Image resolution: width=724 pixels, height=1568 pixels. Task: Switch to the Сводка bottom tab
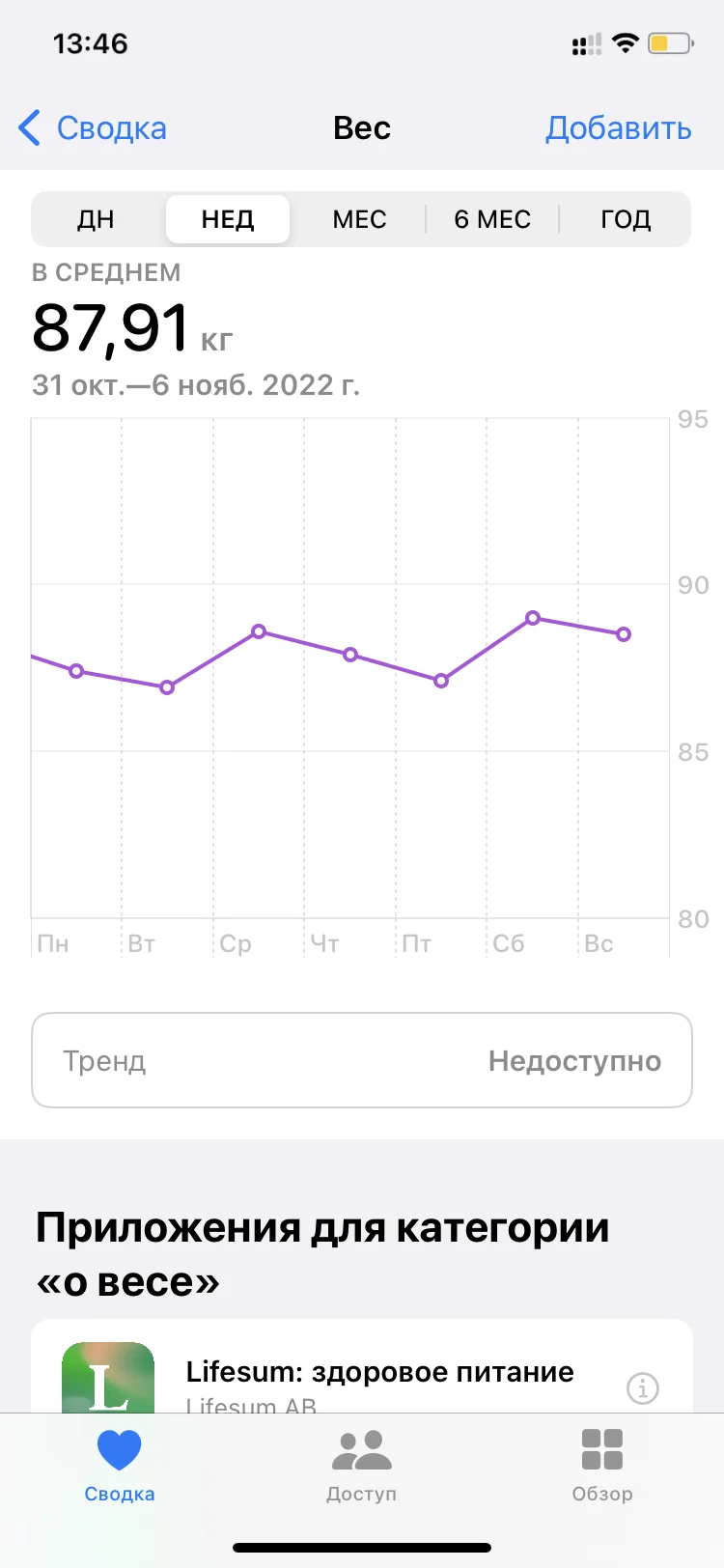click(120, 1465)
